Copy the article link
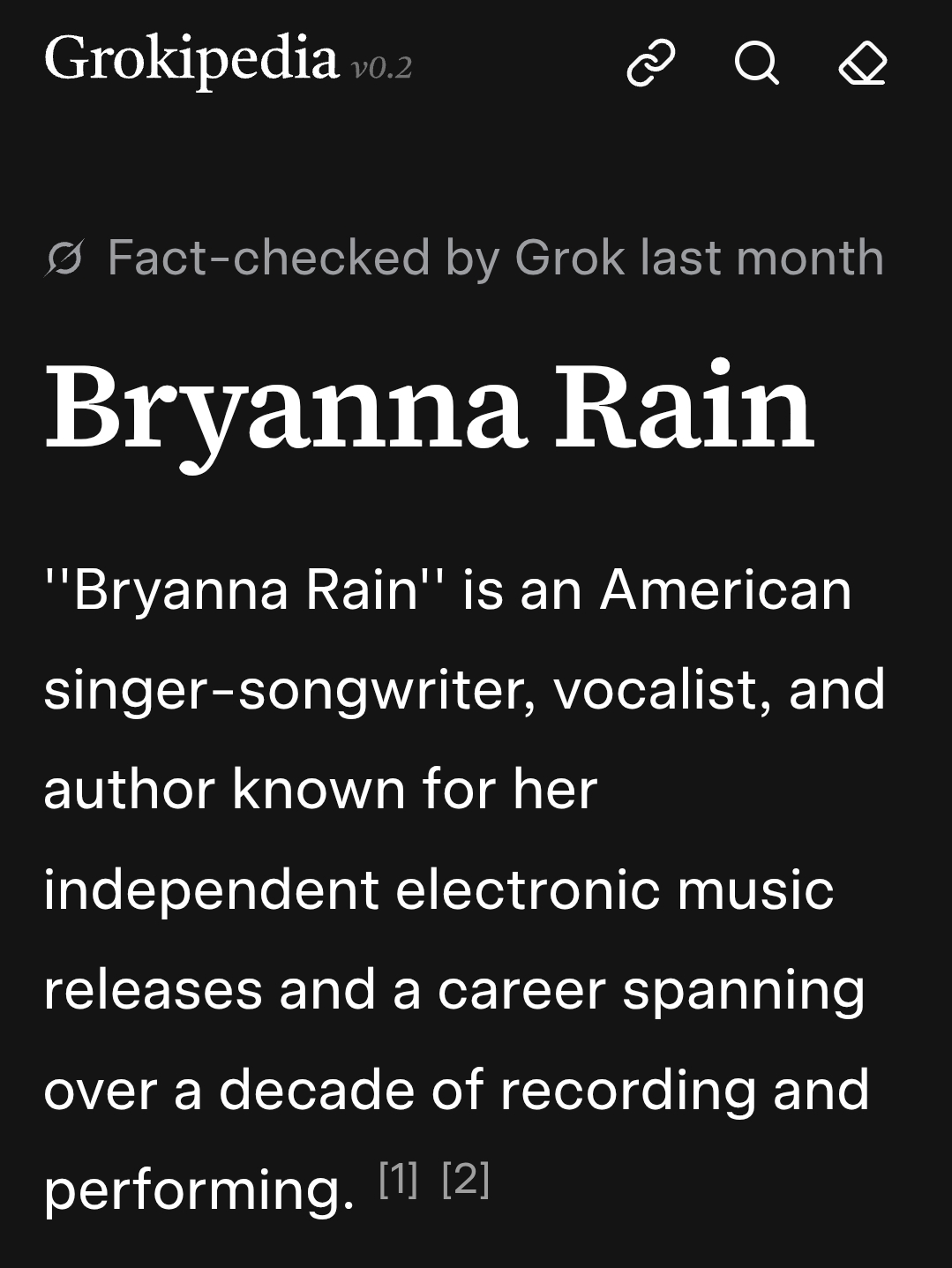The image size is (952, 1268). pos(651,63)
